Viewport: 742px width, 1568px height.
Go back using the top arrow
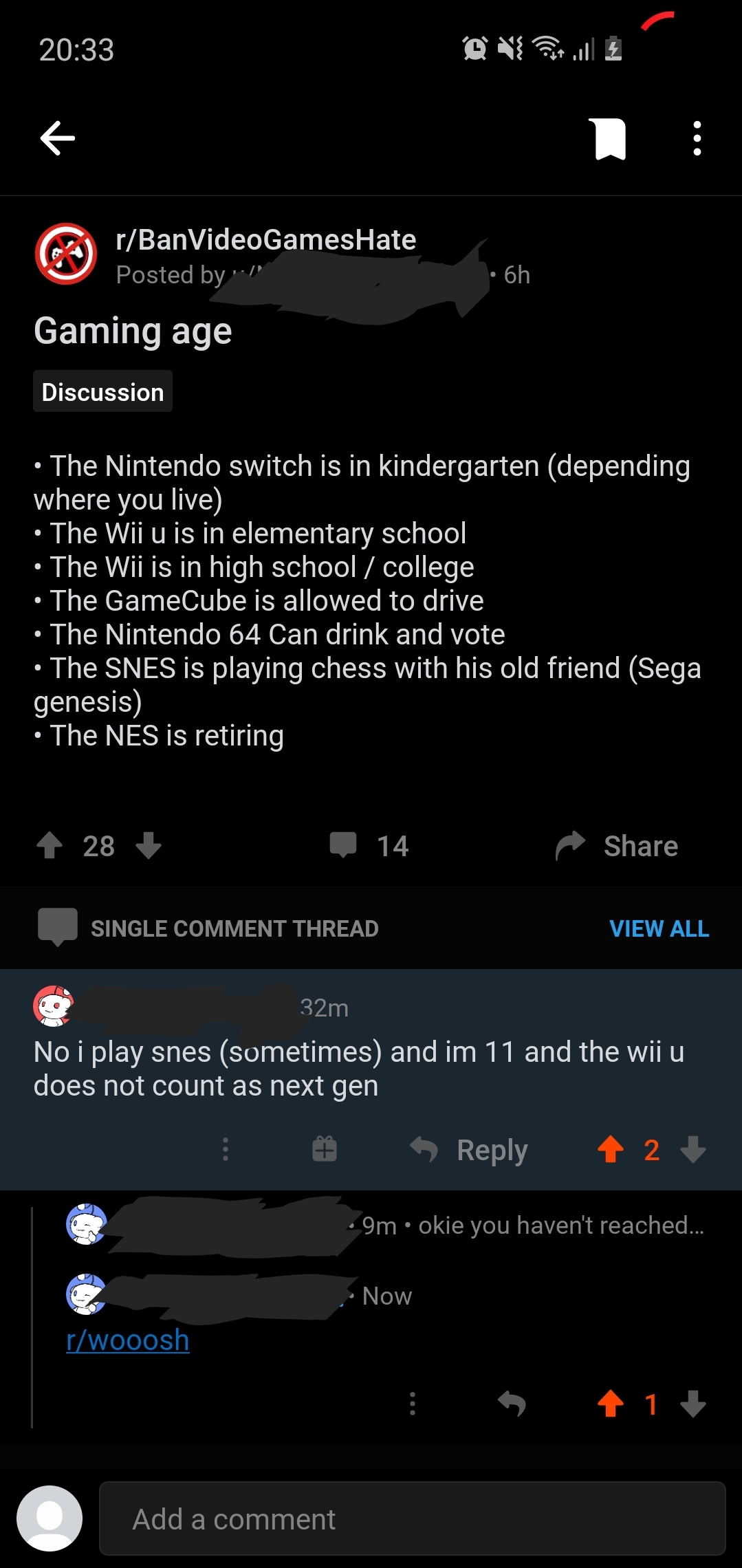(x=58, y=138)
